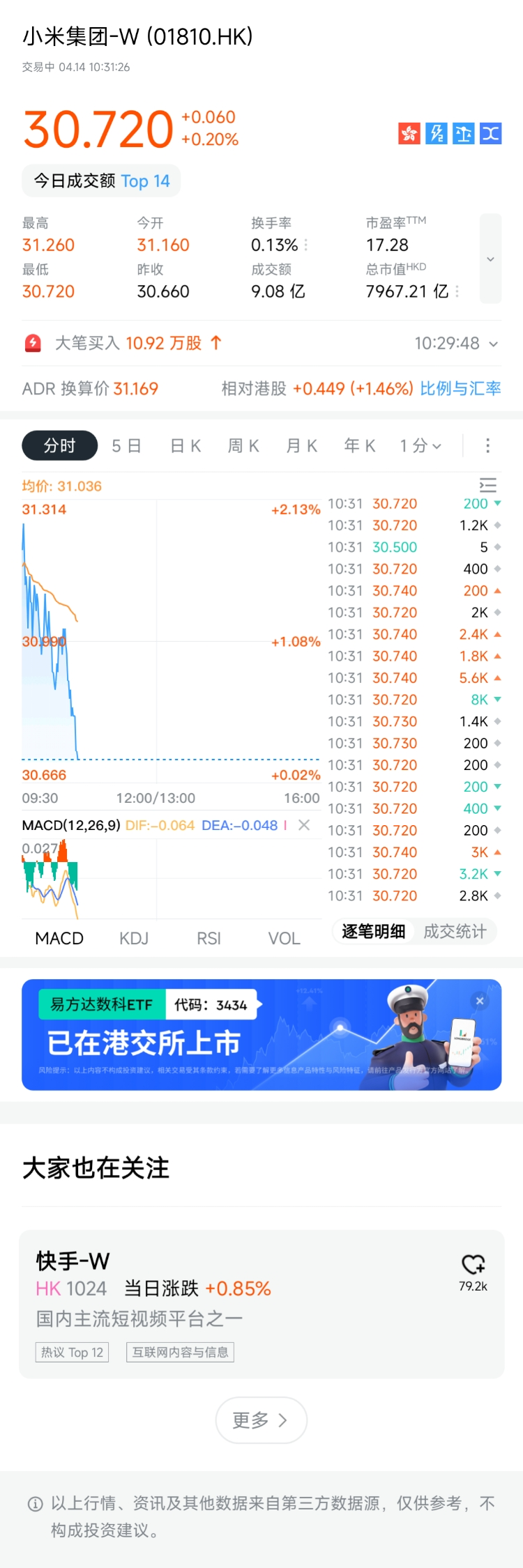Add 快手-W to watchlist
The height and width of the screenshot is (1568, 523).
coord(473,1264)
